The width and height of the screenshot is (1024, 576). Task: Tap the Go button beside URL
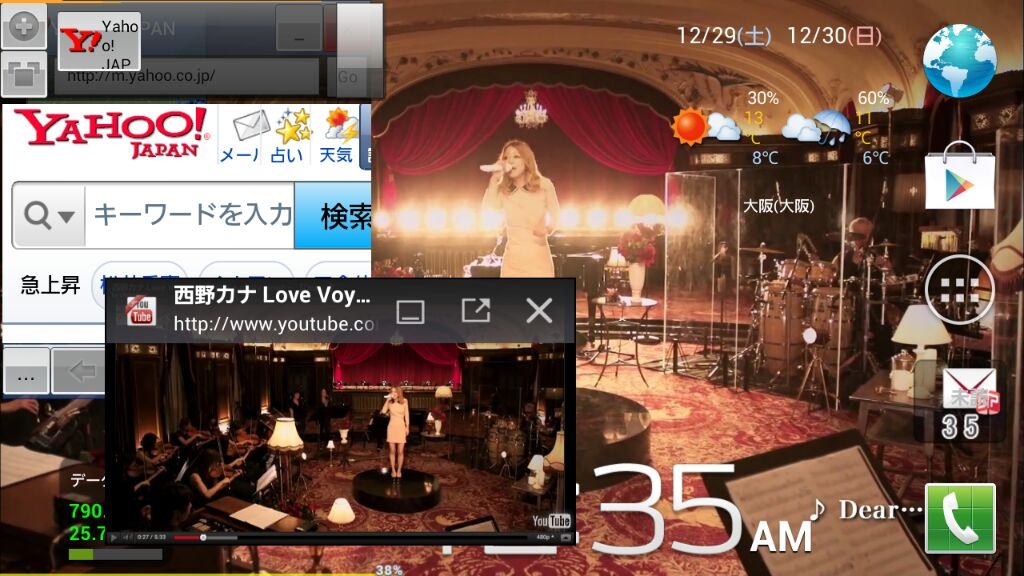coord(347,76)
